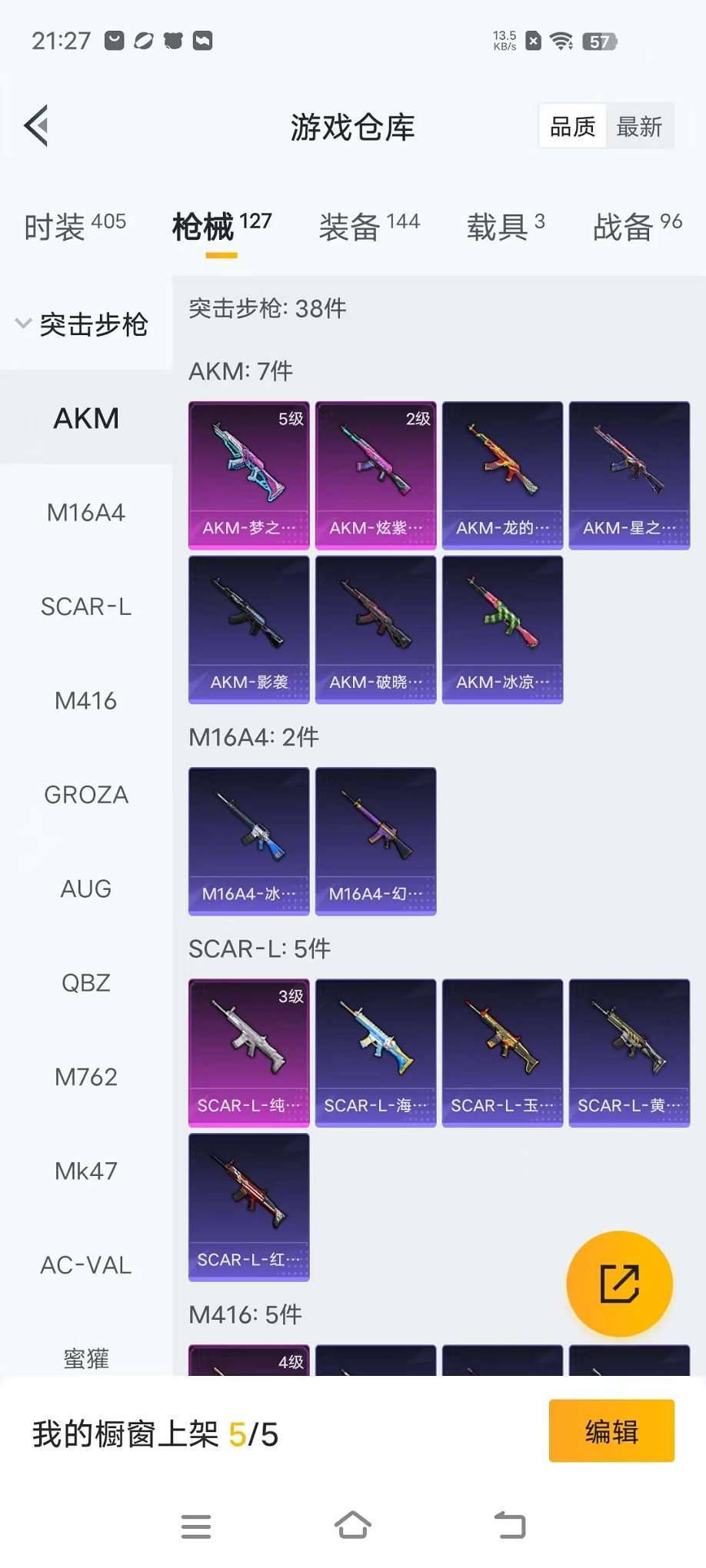Select GROZA in the side list
706x1568 pixels.
tap(86, 795)
